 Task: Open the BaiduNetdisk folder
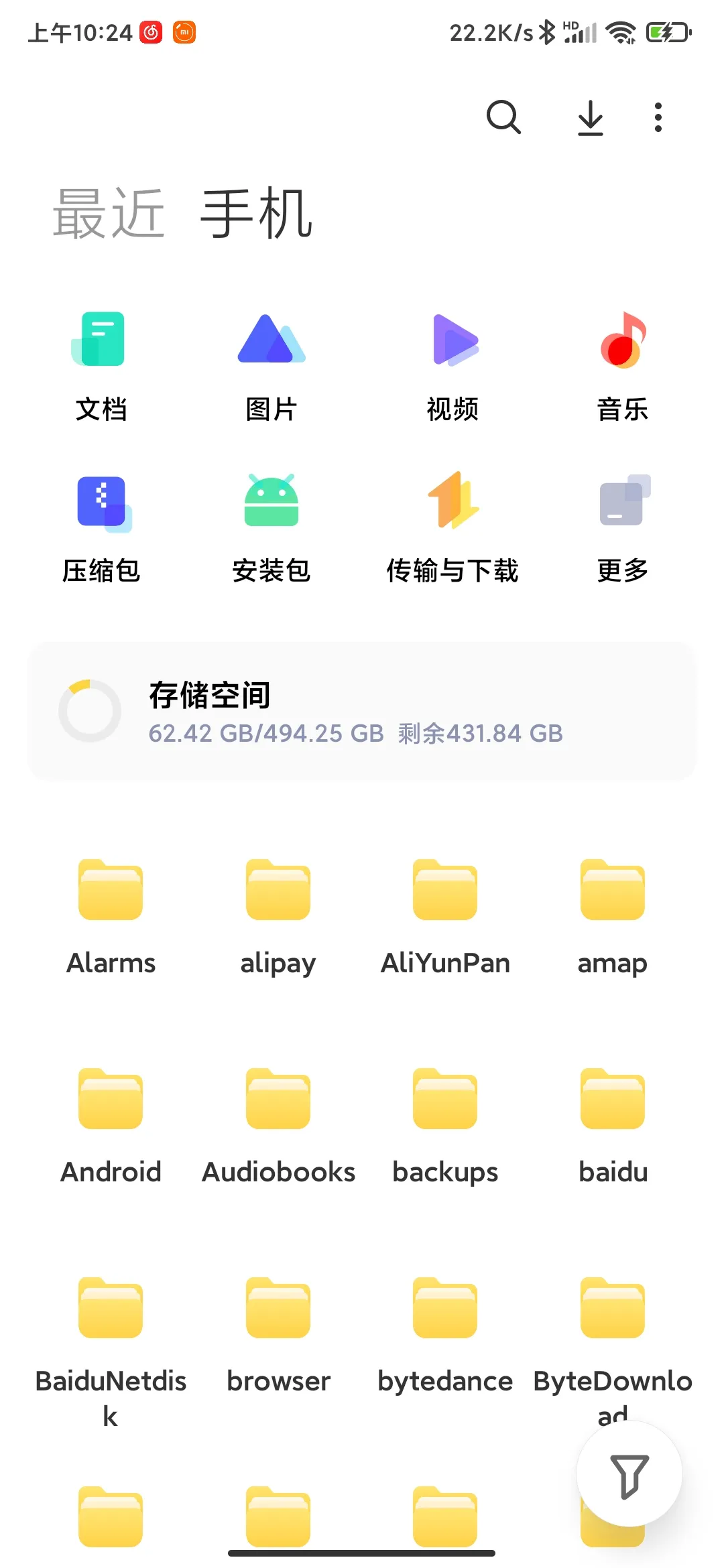[111, 1352]
